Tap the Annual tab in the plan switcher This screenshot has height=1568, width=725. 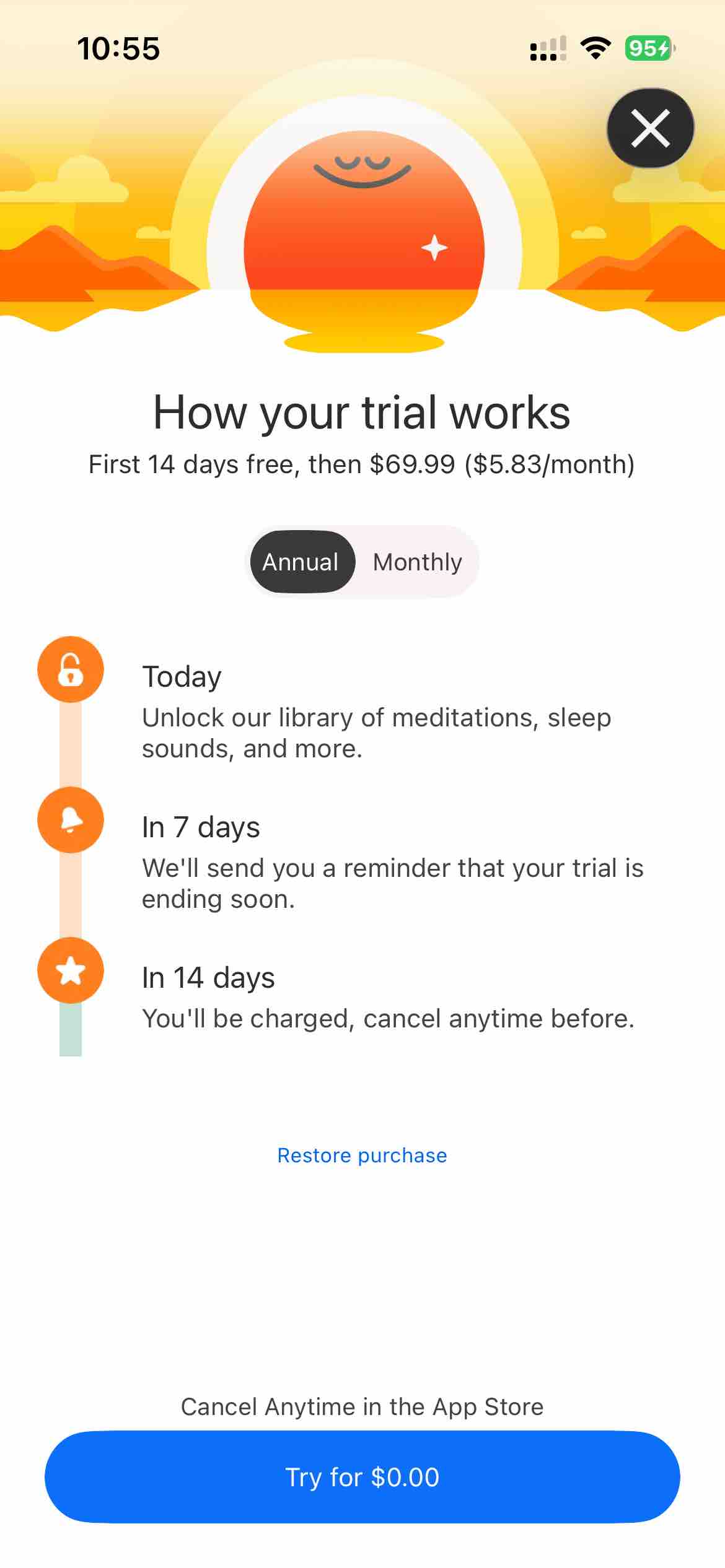[x=301, y=562]
